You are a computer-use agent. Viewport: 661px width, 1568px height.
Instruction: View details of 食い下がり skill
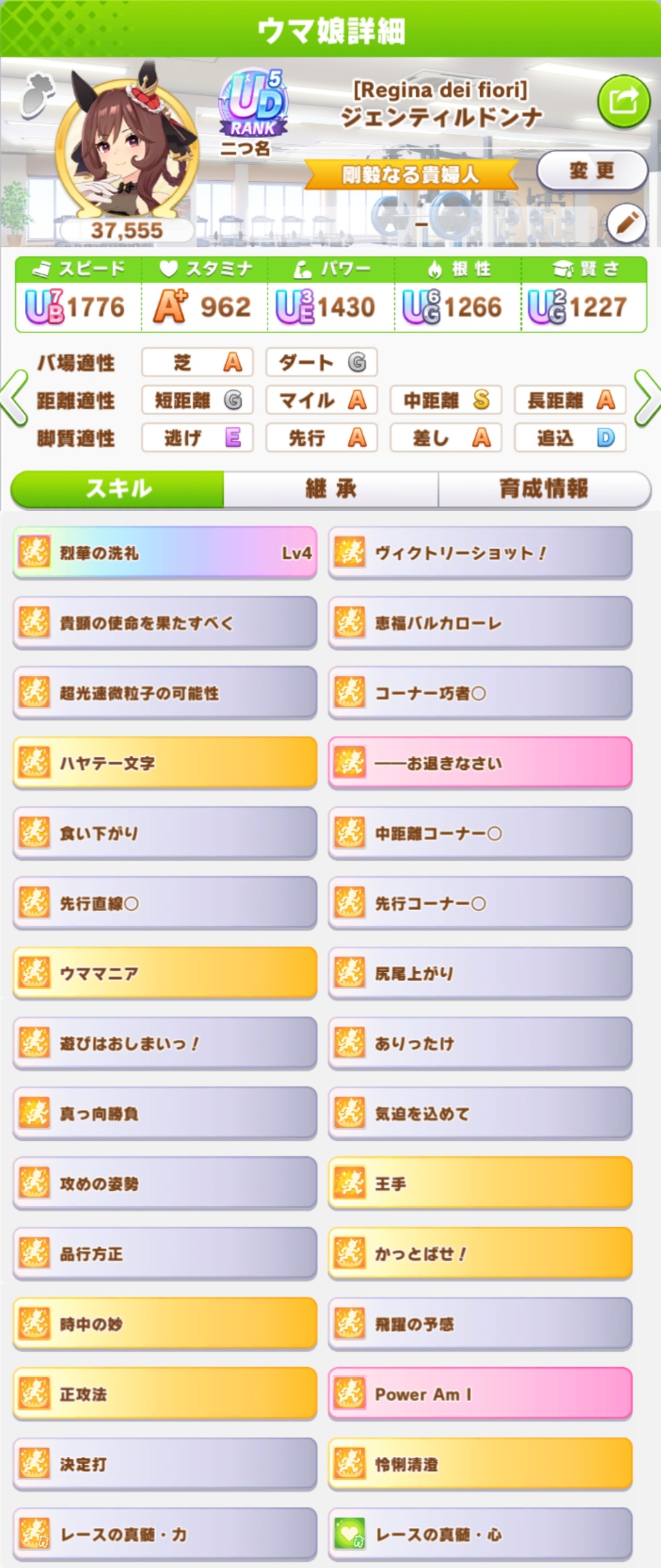coord(165,833)
